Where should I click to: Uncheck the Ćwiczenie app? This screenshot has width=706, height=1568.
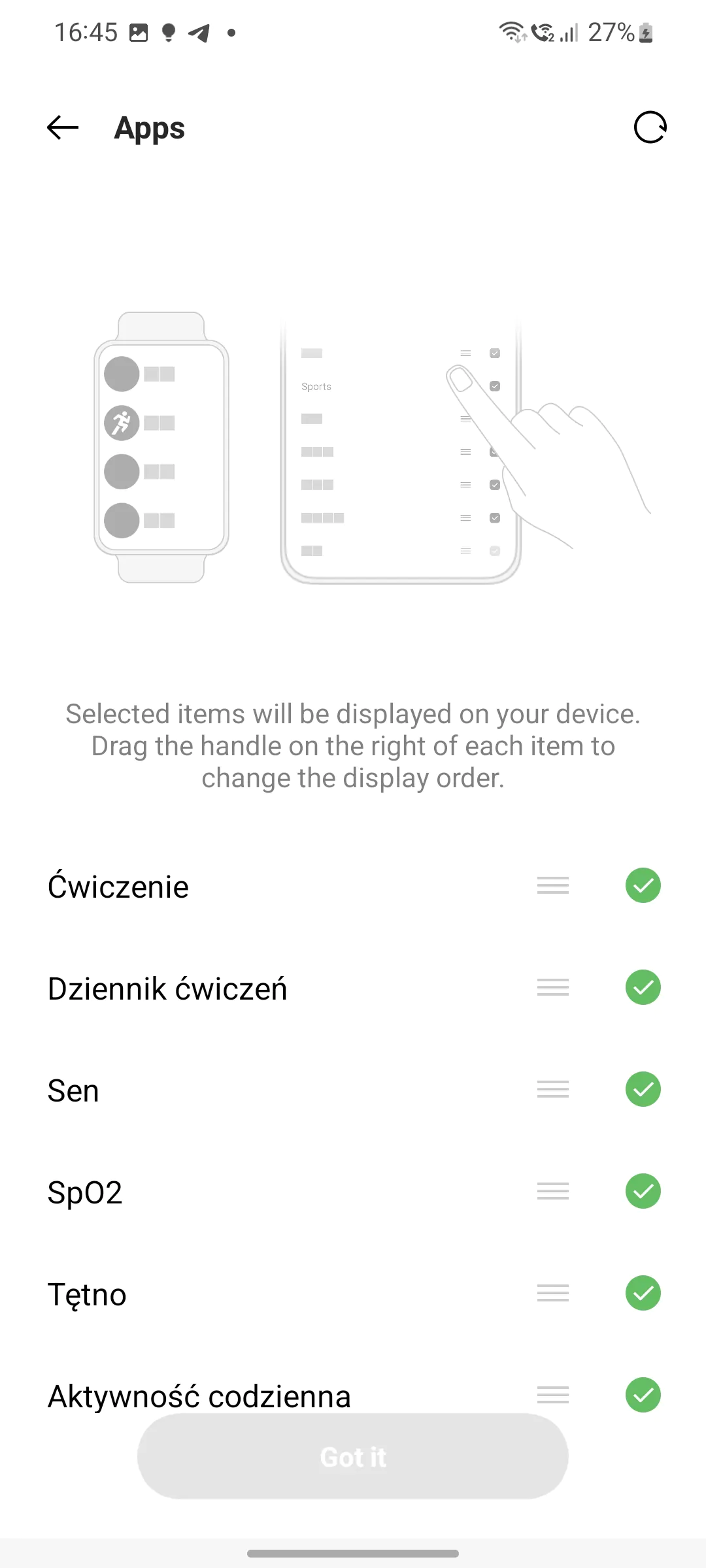point(643,885)
